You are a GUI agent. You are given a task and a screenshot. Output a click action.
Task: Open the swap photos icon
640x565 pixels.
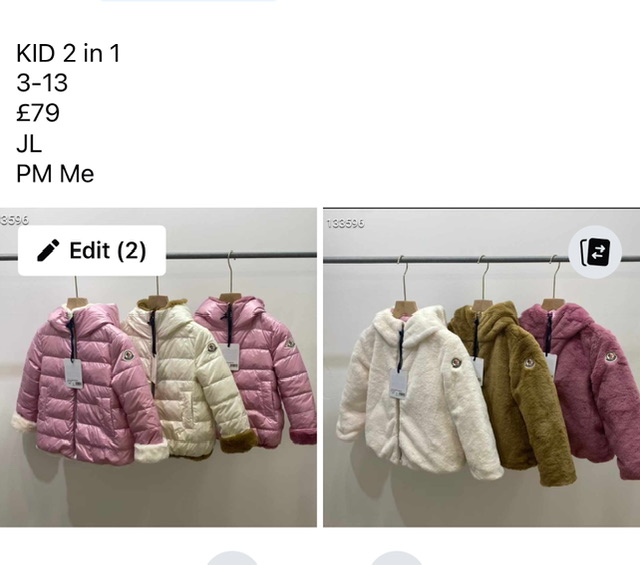(x=594, y=251)
